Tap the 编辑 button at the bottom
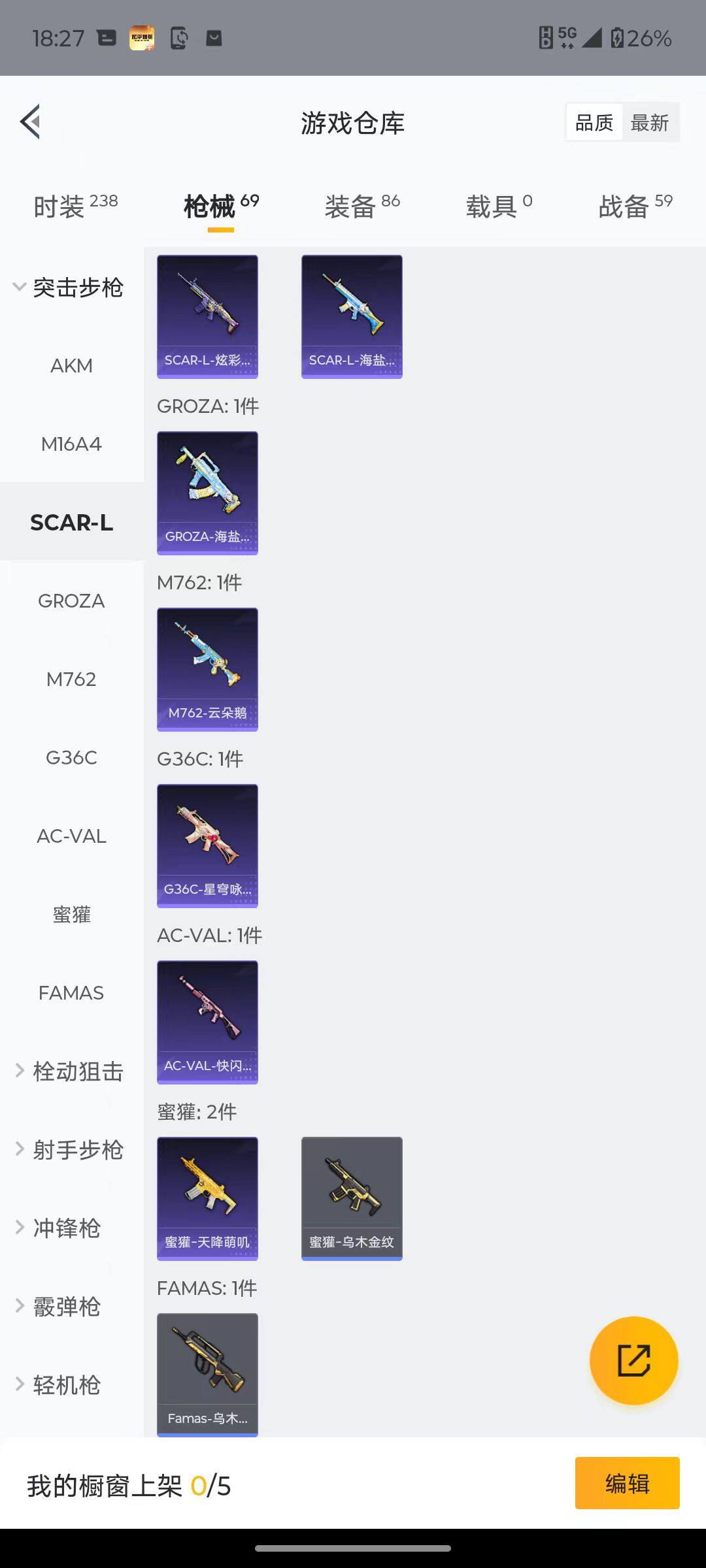Viewport: 706px width, 1568px height. (x=627, y=1483)
